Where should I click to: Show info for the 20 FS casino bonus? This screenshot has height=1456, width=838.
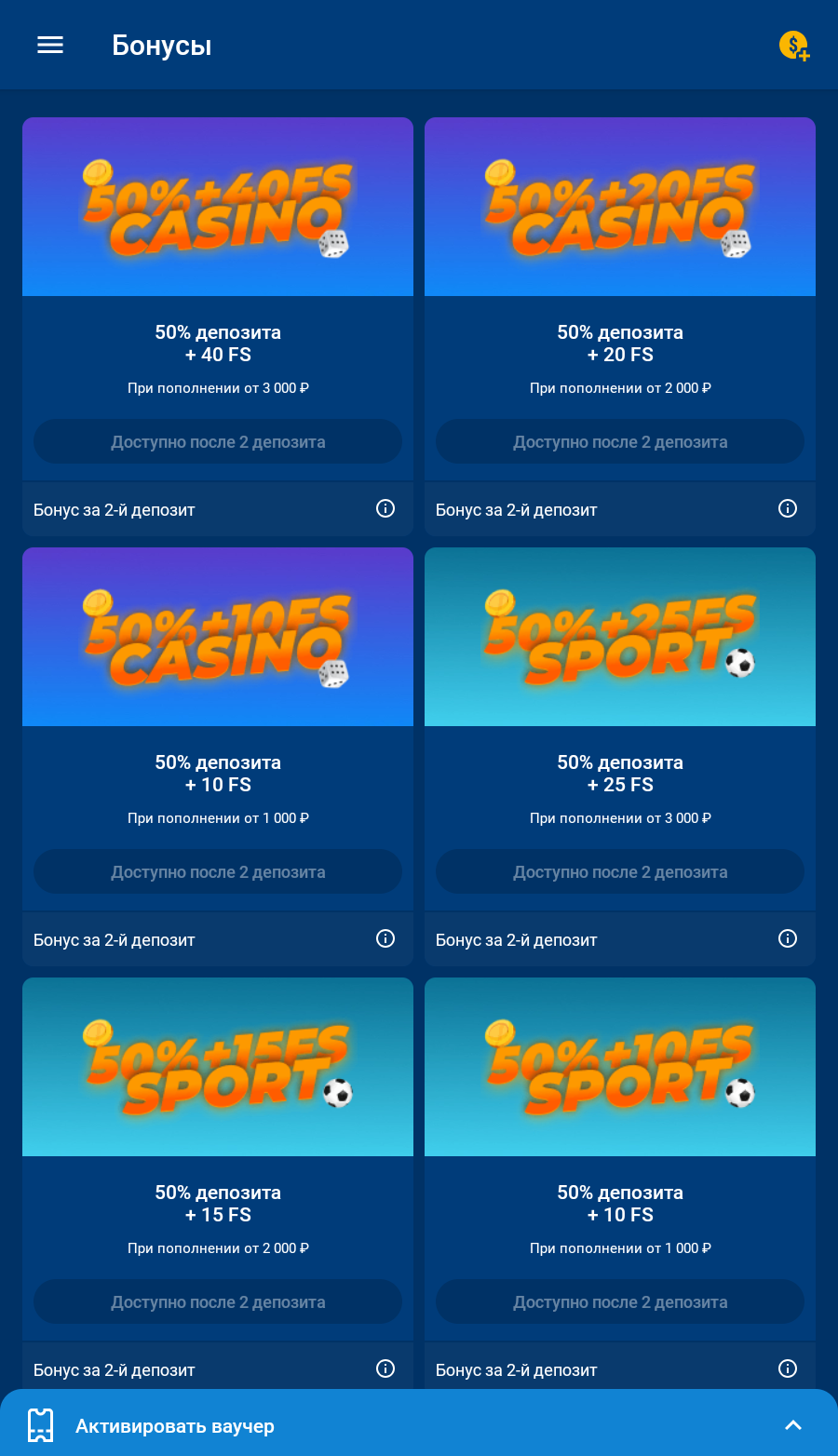pyautogui.click(x=788, y=508)
